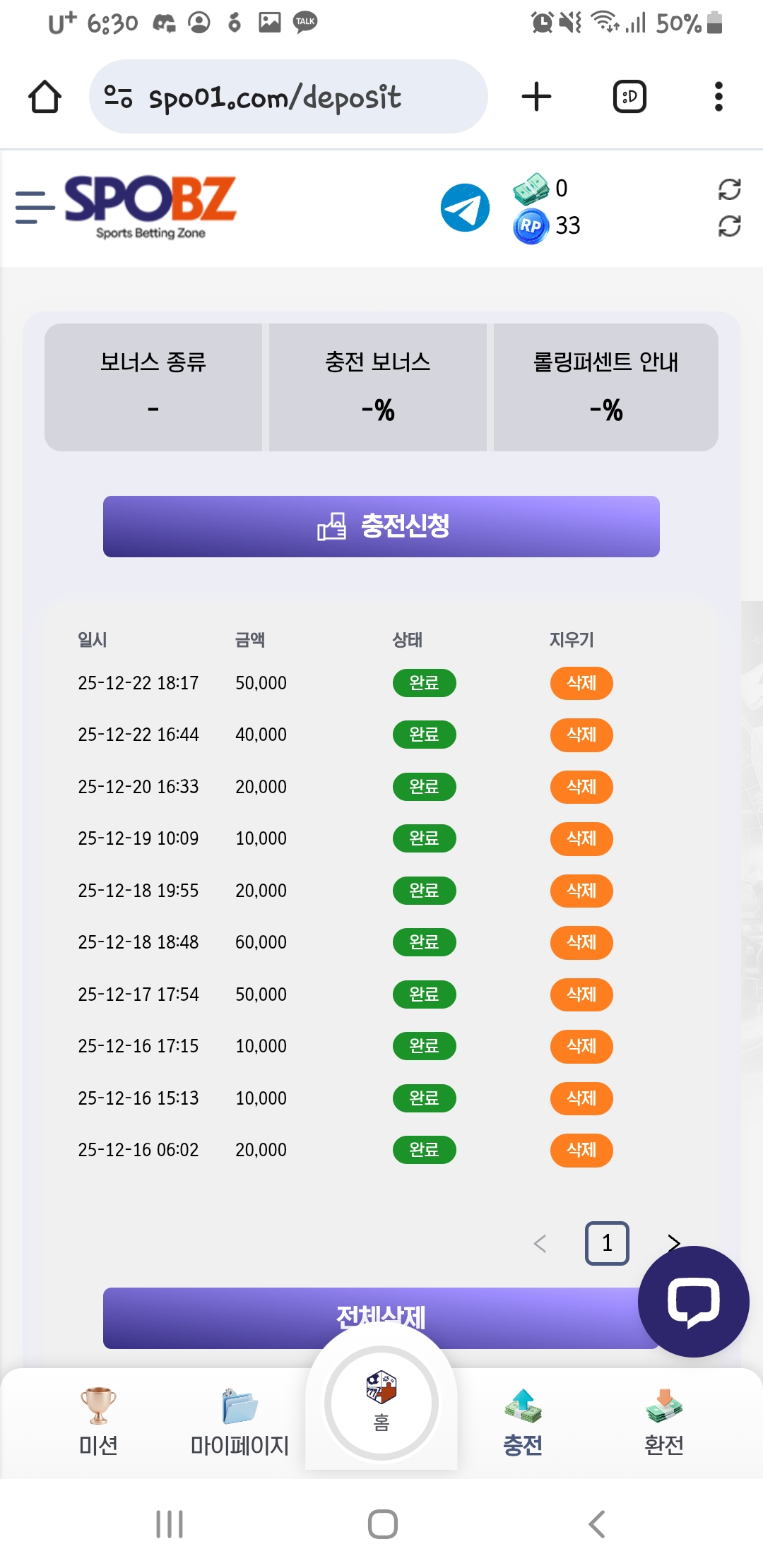The height and width of the screenshot is (1568, 763).
Task: Open the live chat support bubble
Action: pos(693,1301)
